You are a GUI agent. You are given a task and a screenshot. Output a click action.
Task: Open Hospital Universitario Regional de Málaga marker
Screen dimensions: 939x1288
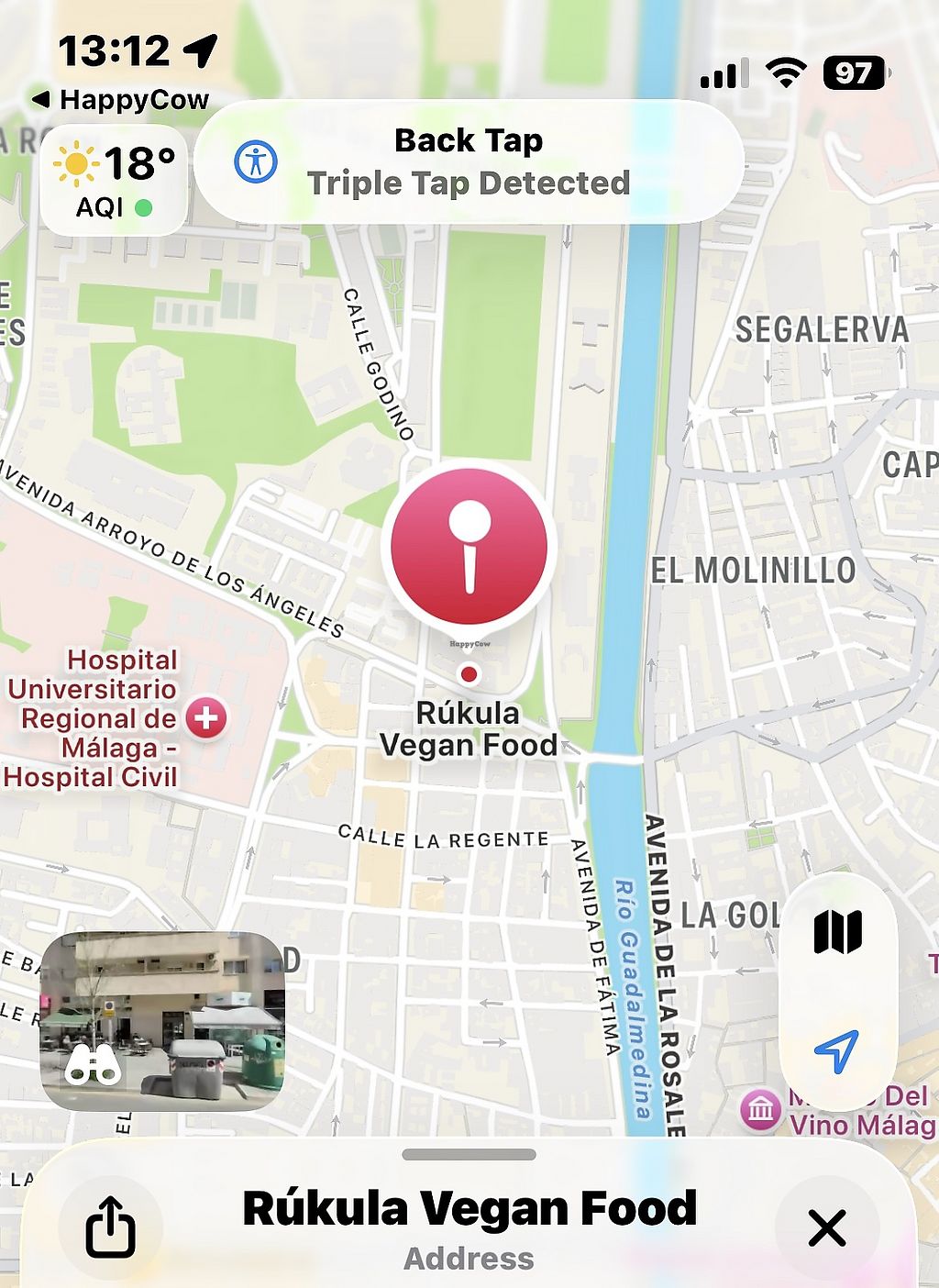[x=206, y=717]
